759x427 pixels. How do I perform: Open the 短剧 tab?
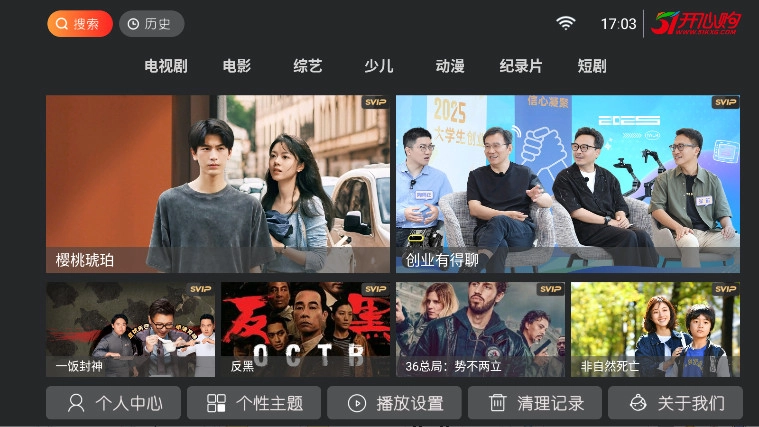click(x=592, y=66)
